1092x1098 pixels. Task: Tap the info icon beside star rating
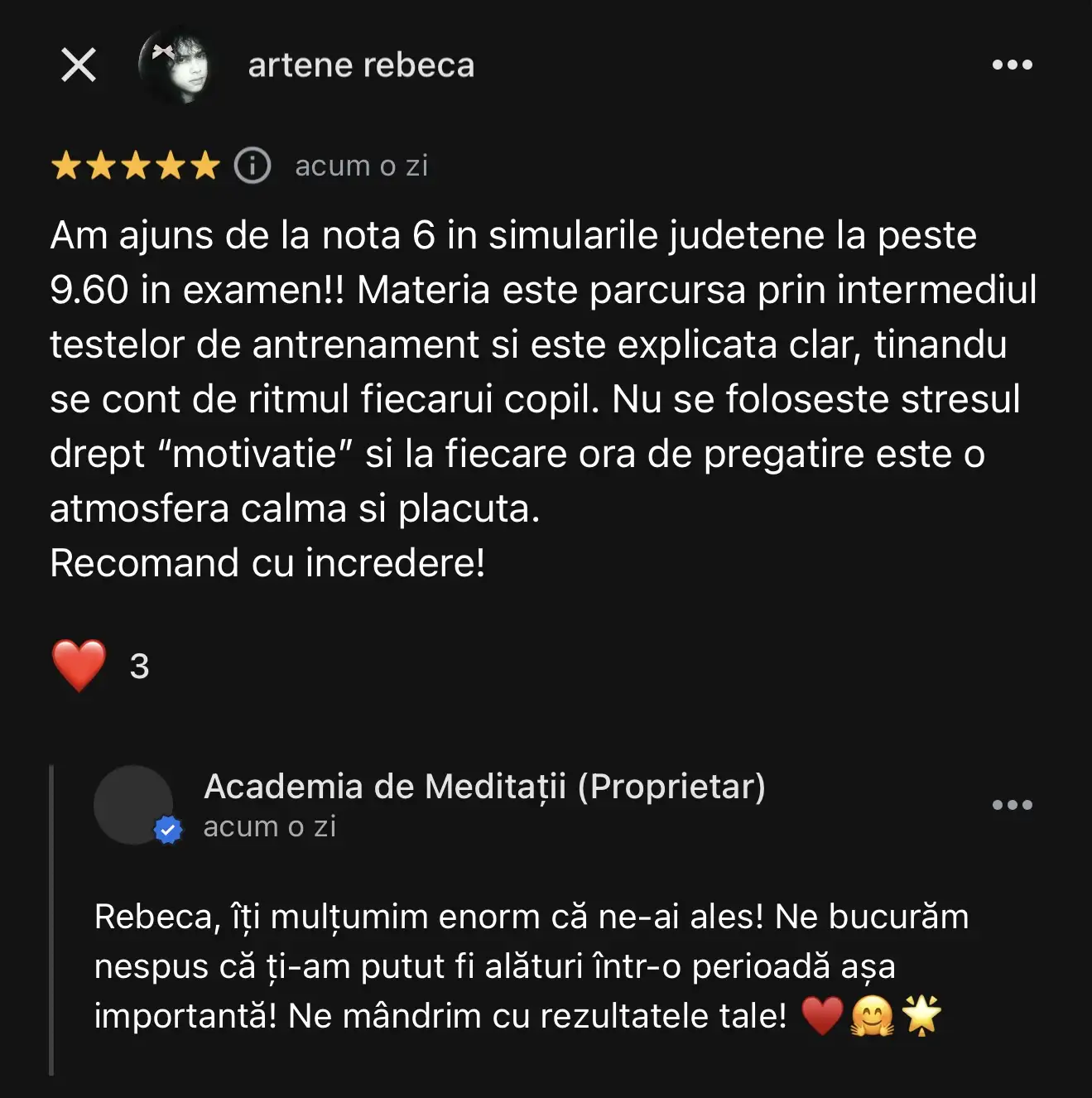click(x=253, y=166)
